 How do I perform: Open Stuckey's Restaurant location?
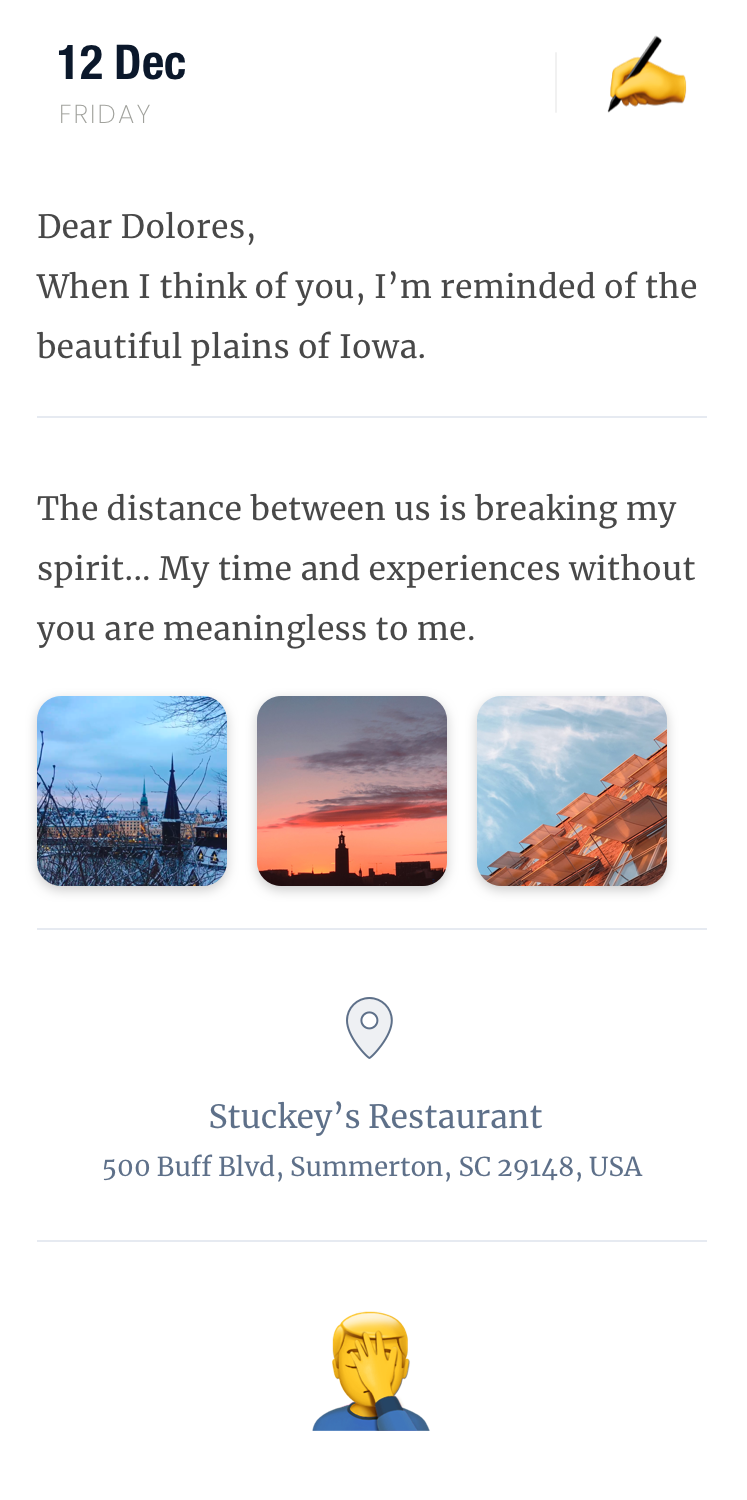(374, 1116)
